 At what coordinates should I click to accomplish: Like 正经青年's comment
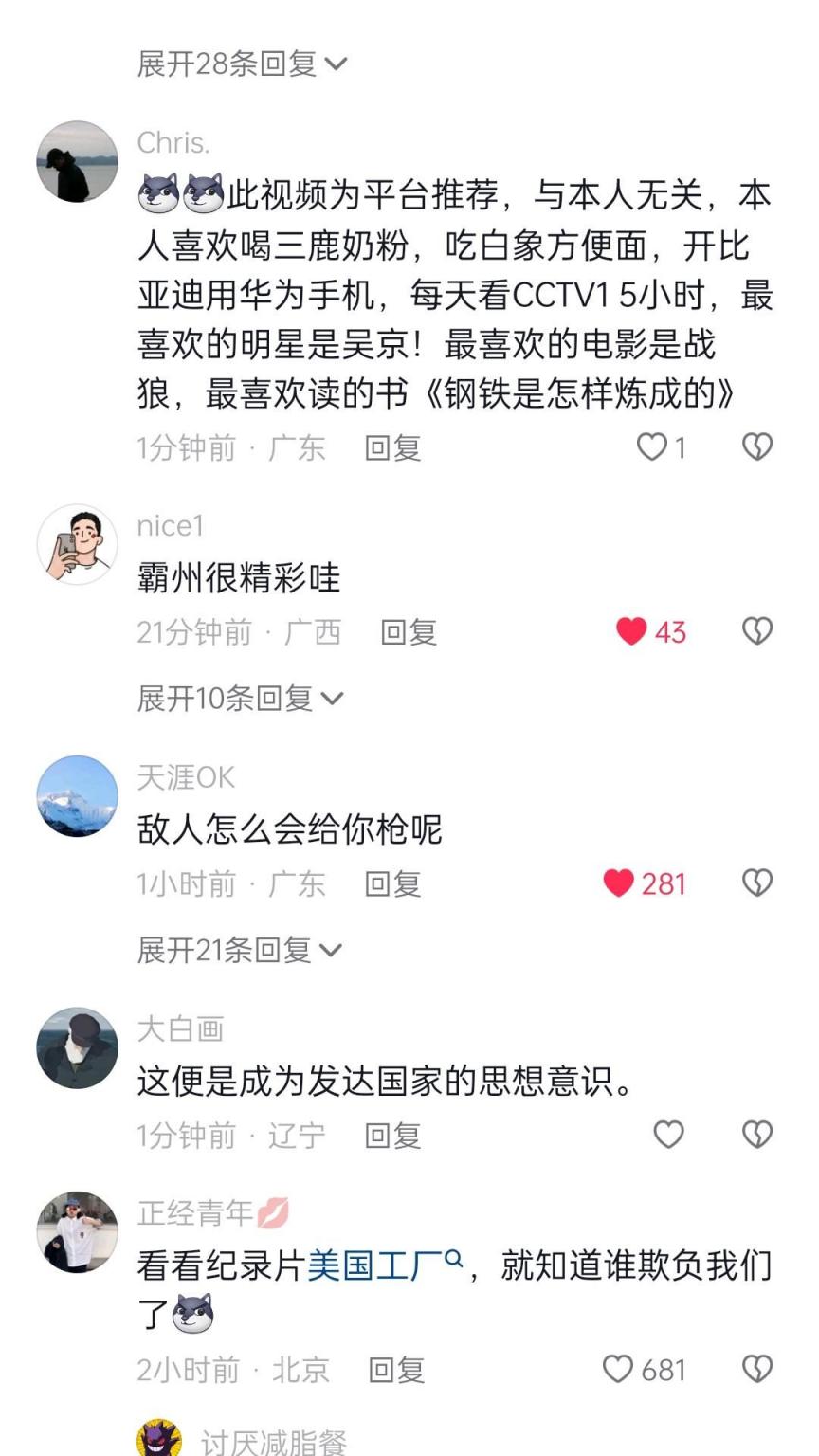(x=618, y=1369)
